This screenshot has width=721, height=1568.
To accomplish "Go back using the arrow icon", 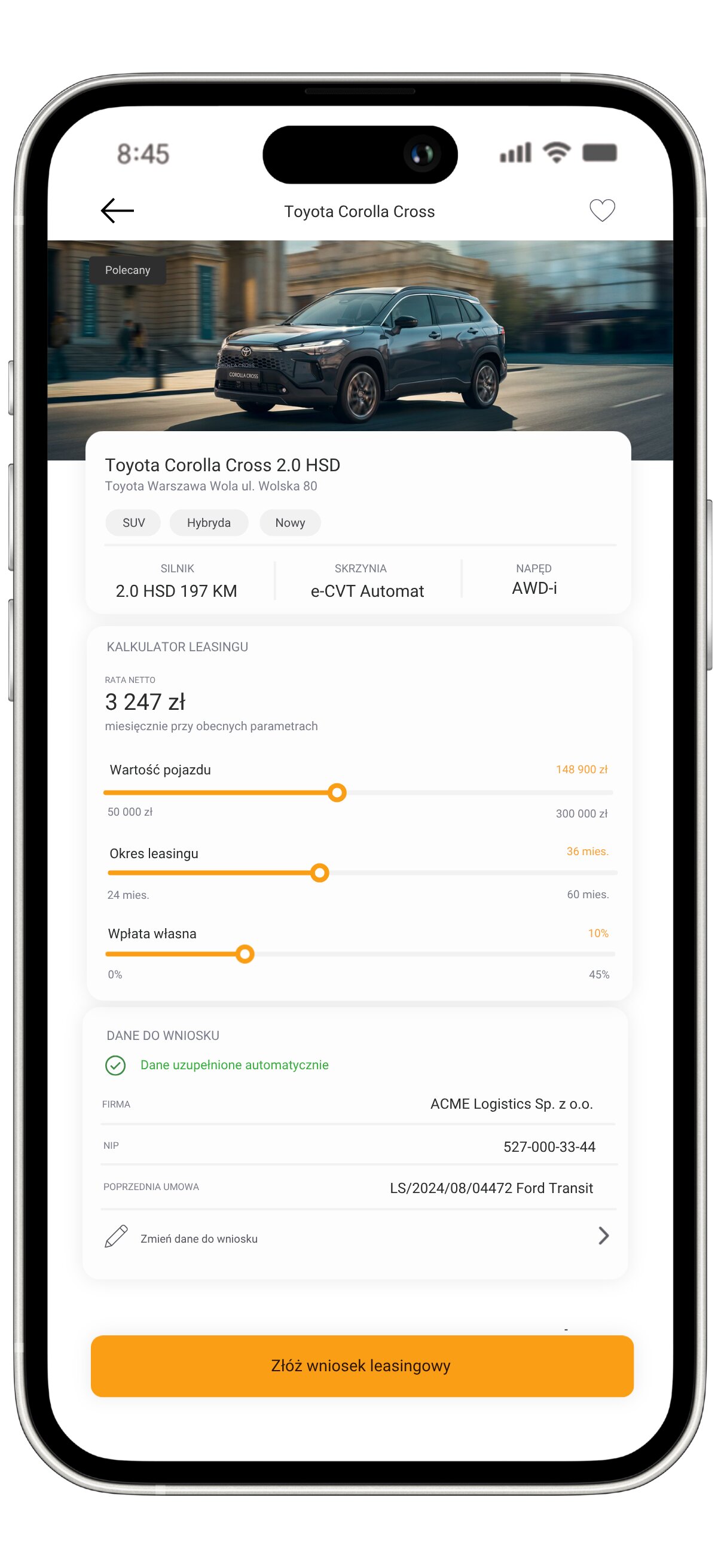I will click(x=117, y=211).
